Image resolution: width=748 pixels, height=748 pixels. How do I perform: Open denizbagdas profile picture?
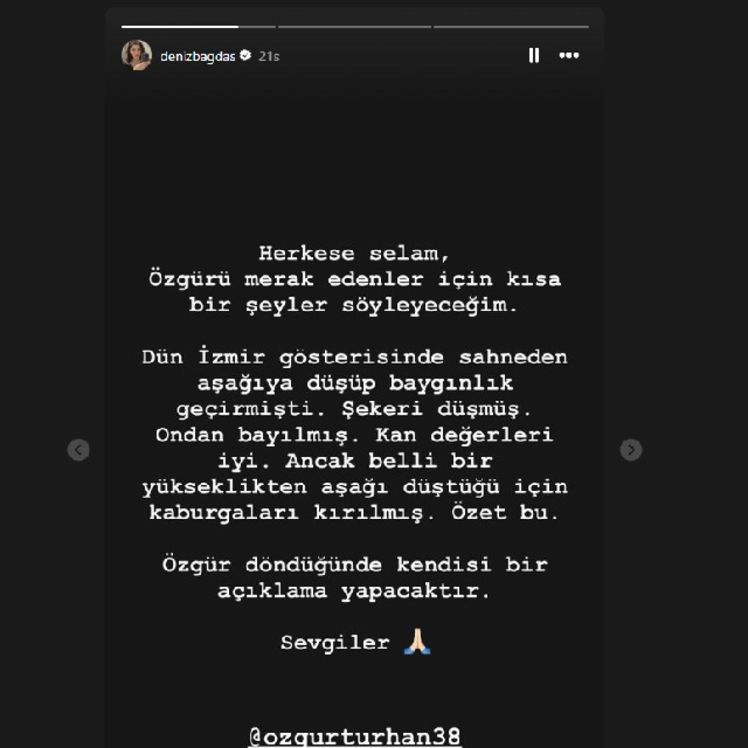click(x=136, y=56)
